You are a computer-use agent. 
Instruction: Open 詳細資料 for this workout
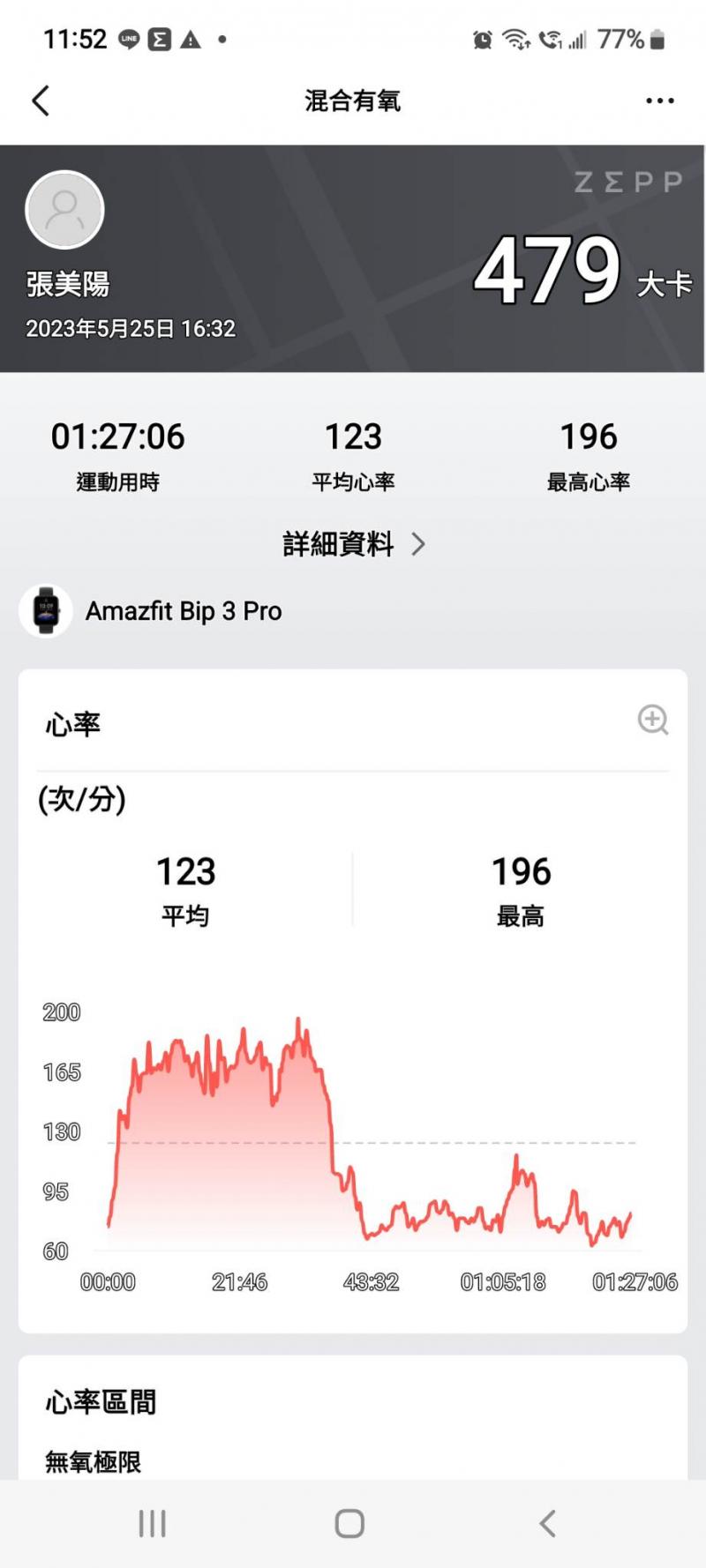point(353,544)
